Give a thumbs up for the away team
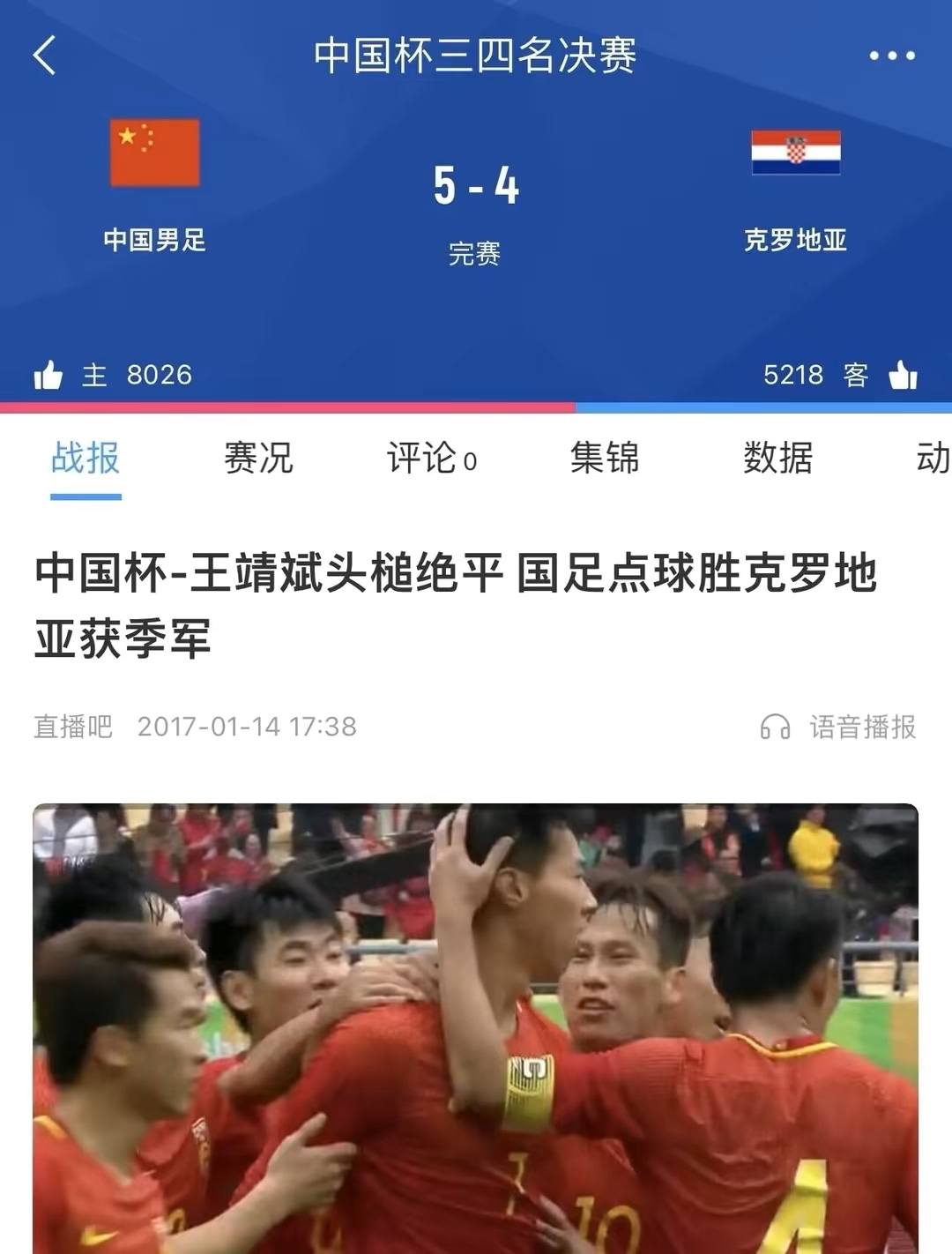Screen dimensions: 952x1254 coord(901,374)
